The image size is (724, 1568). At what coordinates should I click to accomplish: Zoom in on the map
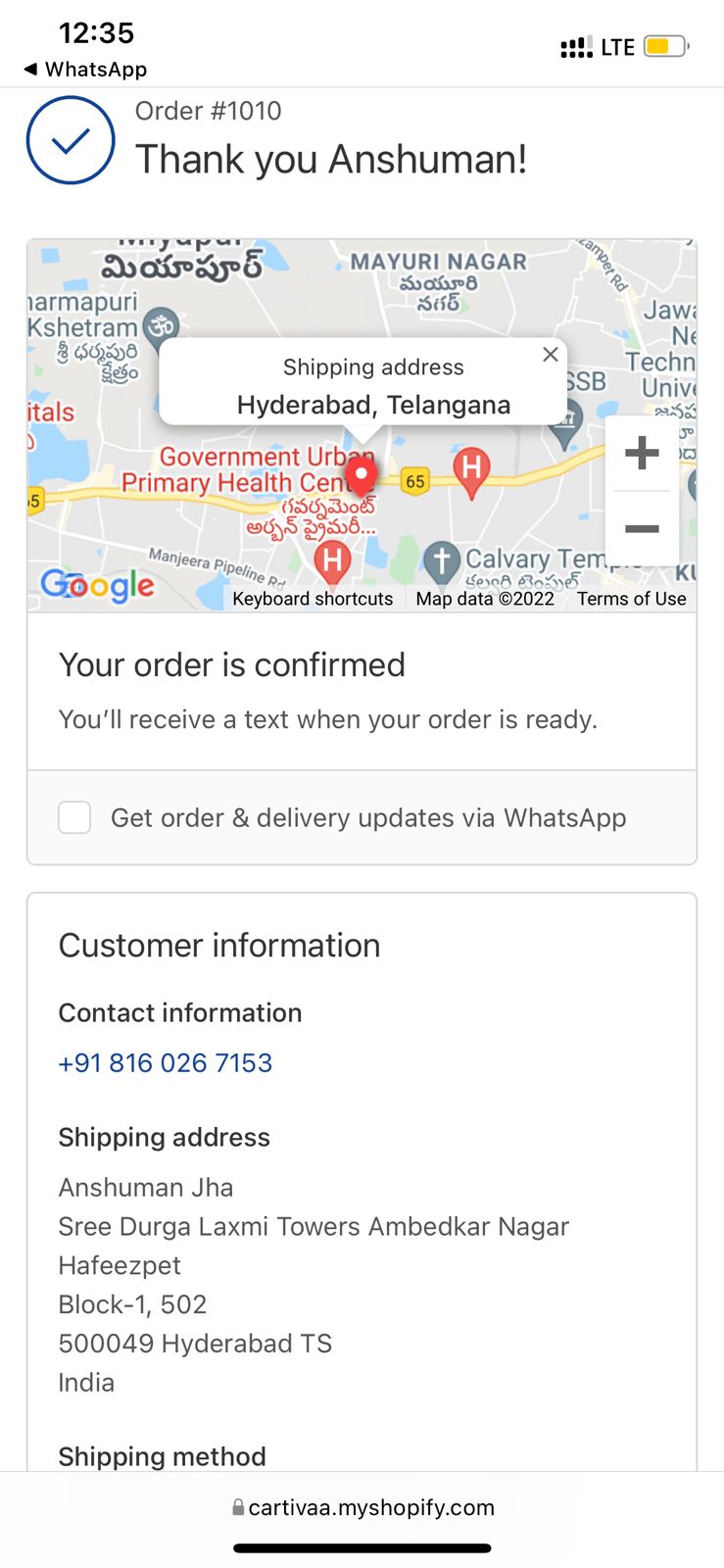(642, 453)
